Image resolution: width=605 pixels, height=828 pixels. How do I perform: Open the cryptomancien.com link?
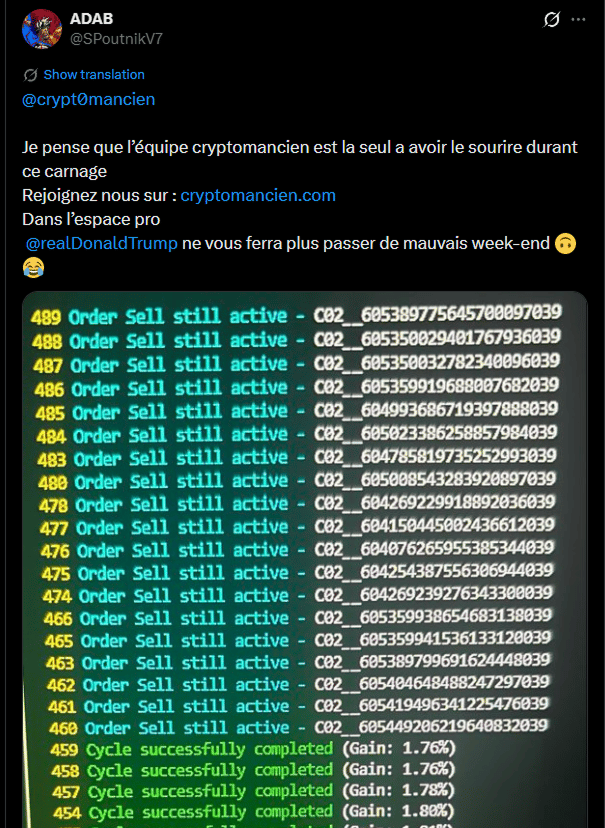click(x=258, y=195)
